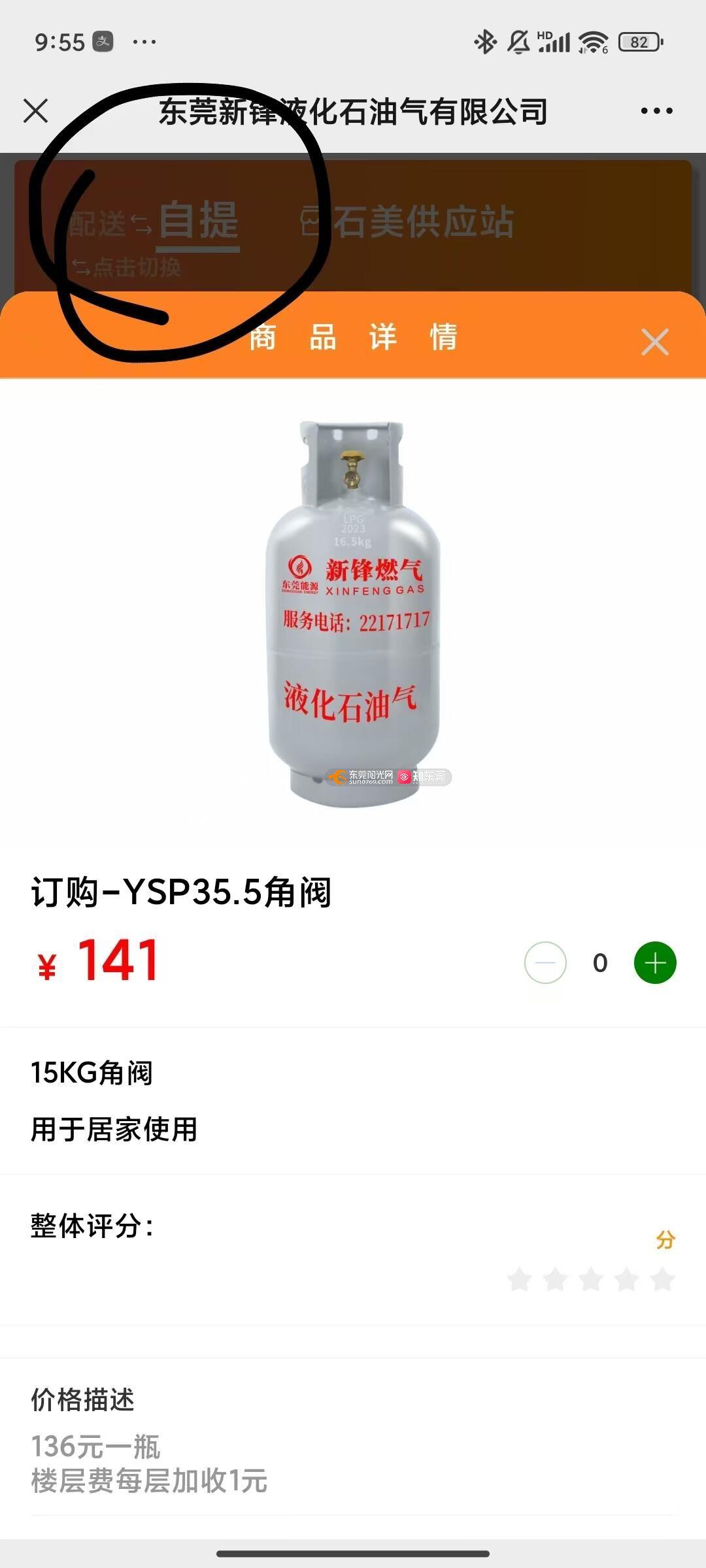Image resolution: width=706 pixels, height=1568 pixels.
Task: Close the mini program page
Action: [x=36, y=110]
